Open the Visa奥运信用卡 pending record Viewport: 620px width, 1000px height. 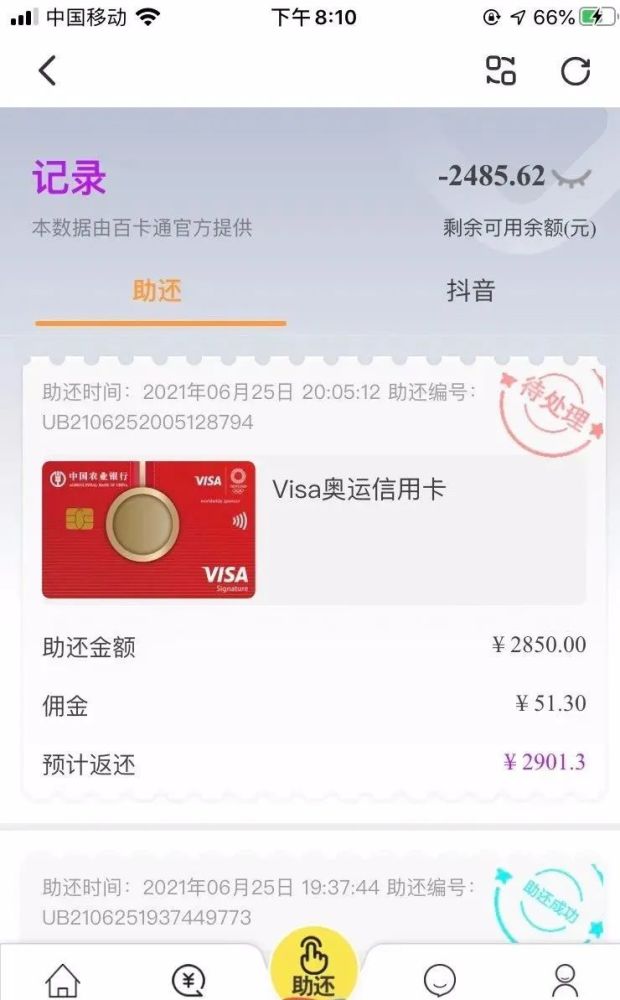click(313, 579)
